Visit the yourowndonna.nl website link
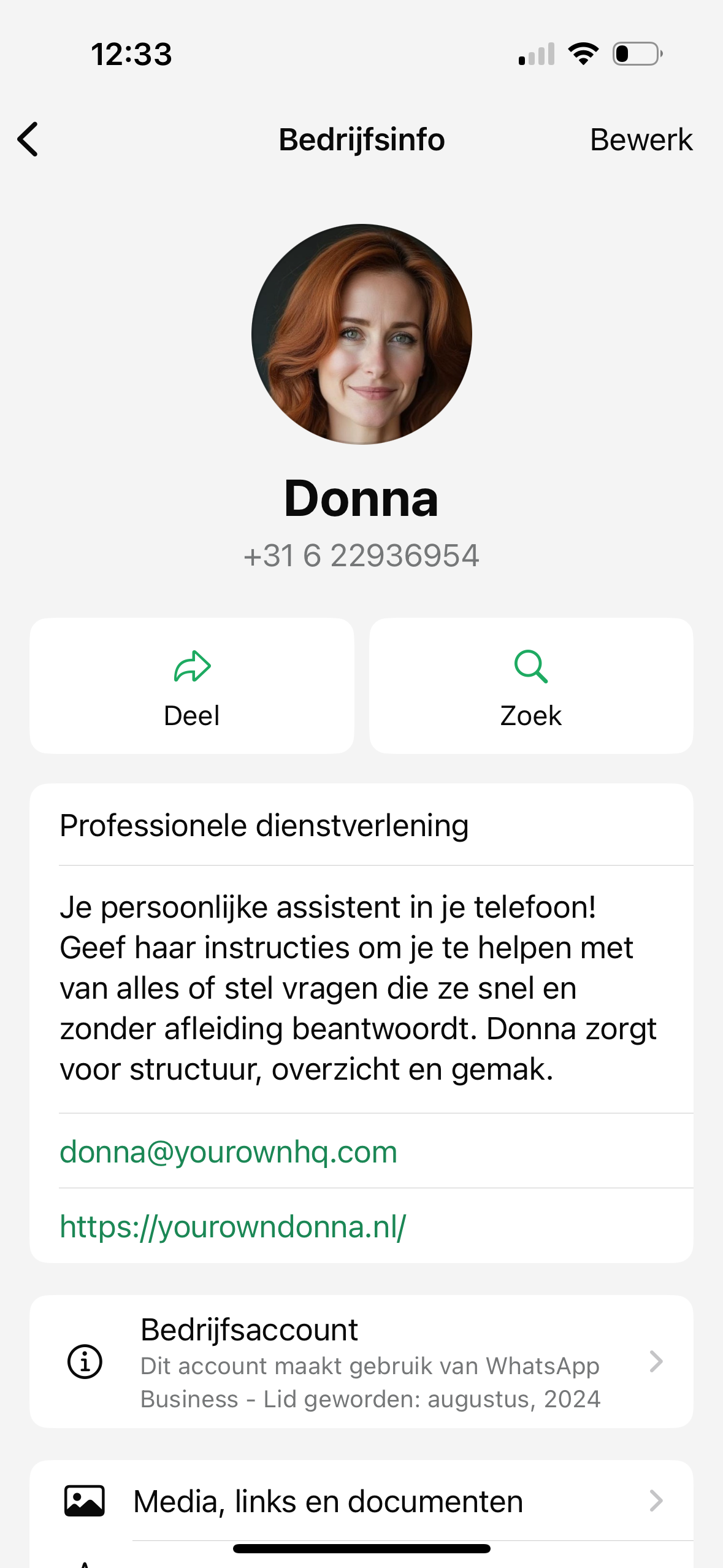 click(233, 1227)
